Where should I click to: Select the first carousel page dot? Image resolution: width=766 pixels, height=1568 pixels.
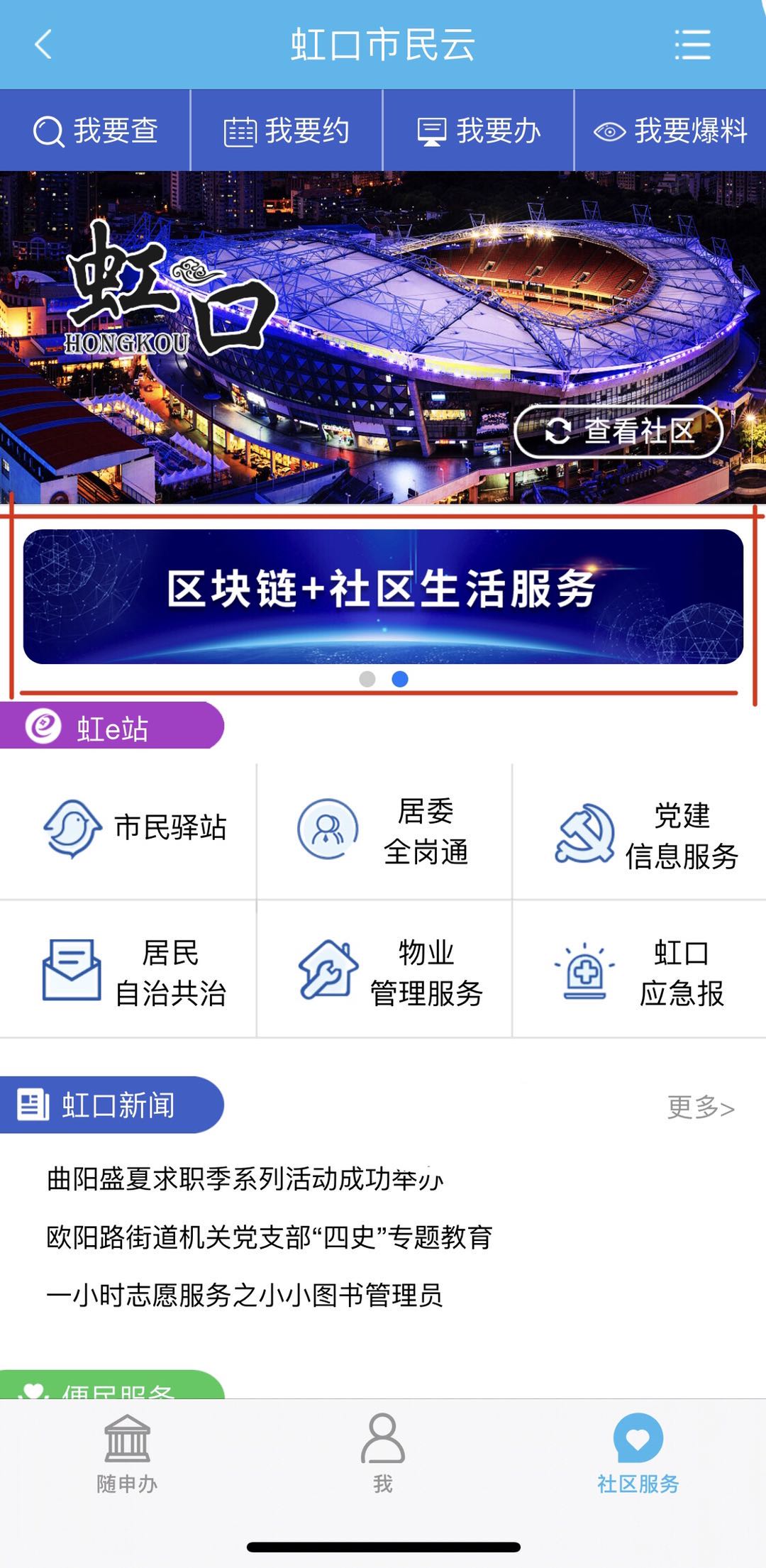coord(367,679)
